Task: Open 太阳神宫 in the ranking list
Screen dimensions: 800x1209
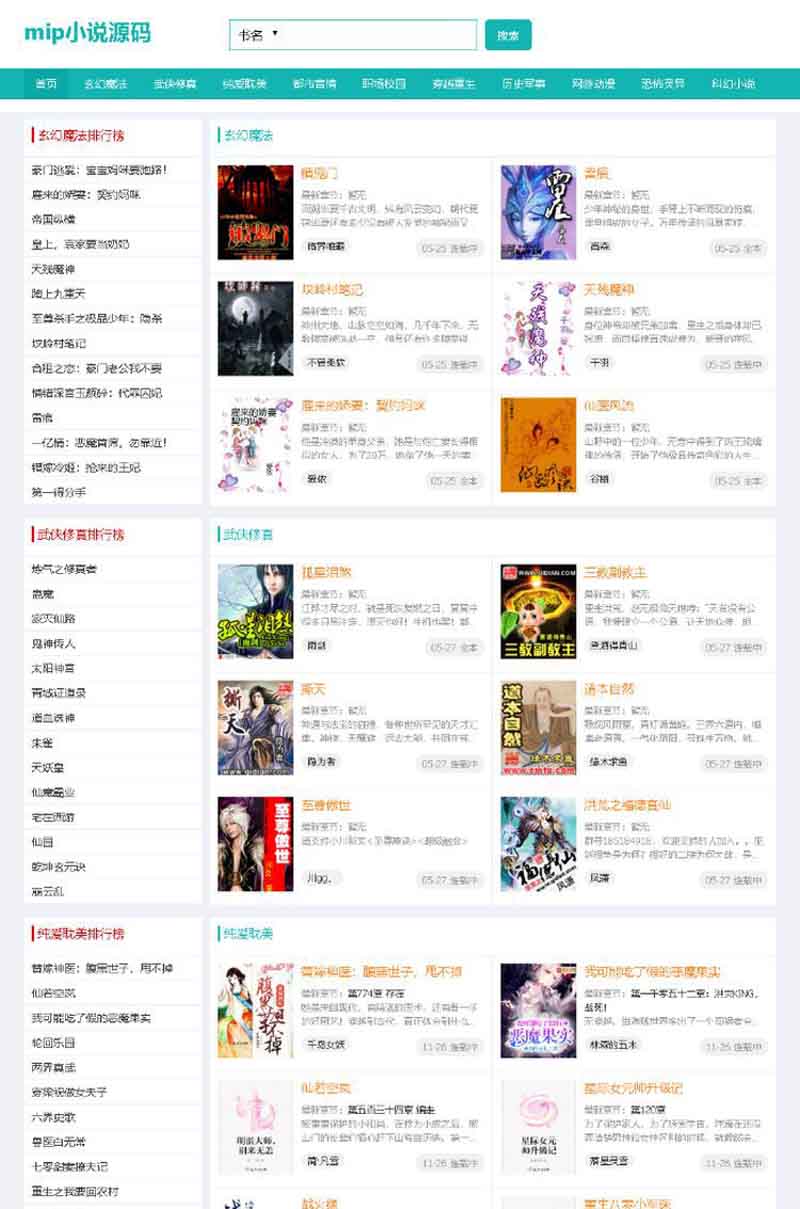Action: click(53, 668)
